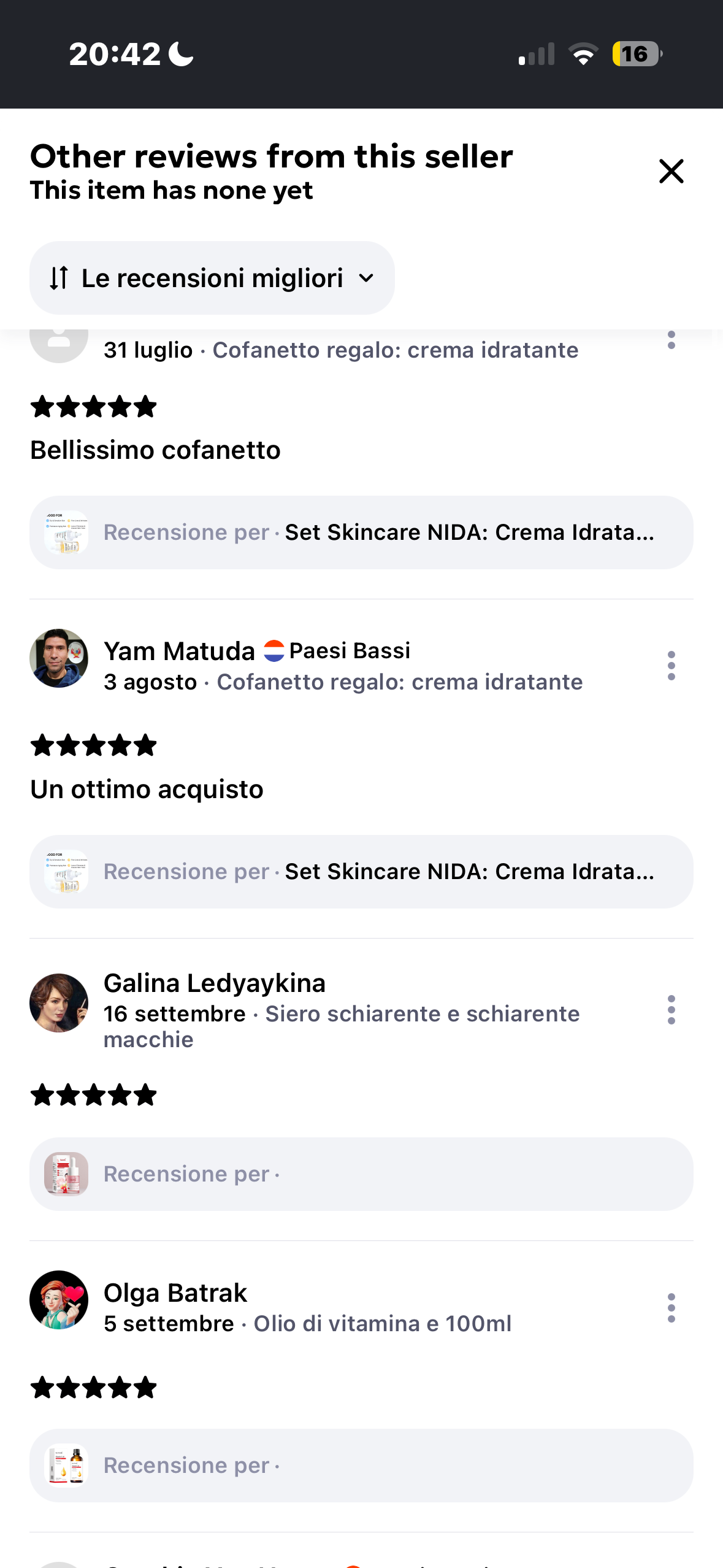Image resolution: width=723 pixels, height=1568 pixels.
Task: Open options menu for Yam Matuda's review
Action: point(671,666)
